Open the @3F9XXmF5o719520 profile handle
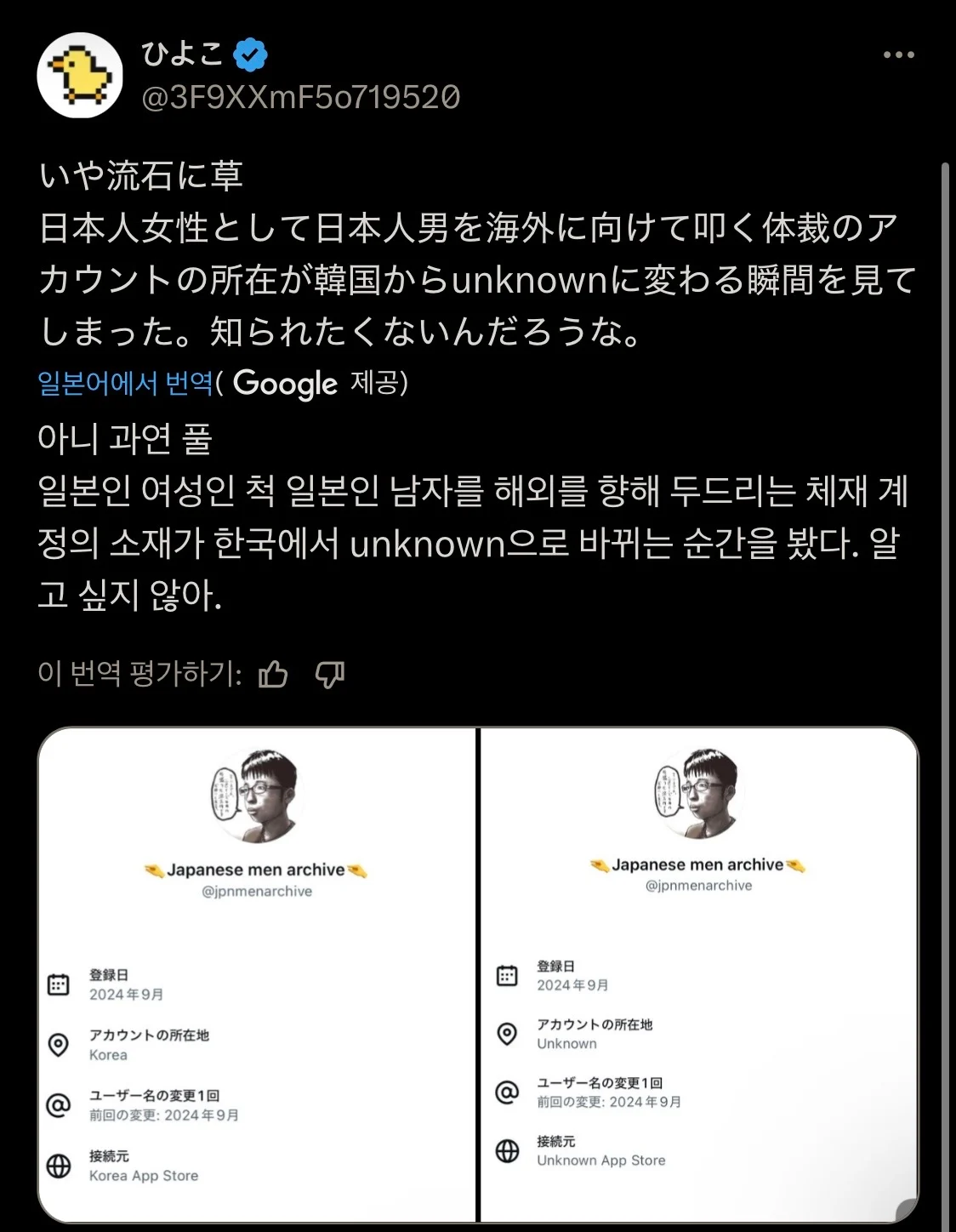Screen dimensions: 956x1232 point(300,98)
